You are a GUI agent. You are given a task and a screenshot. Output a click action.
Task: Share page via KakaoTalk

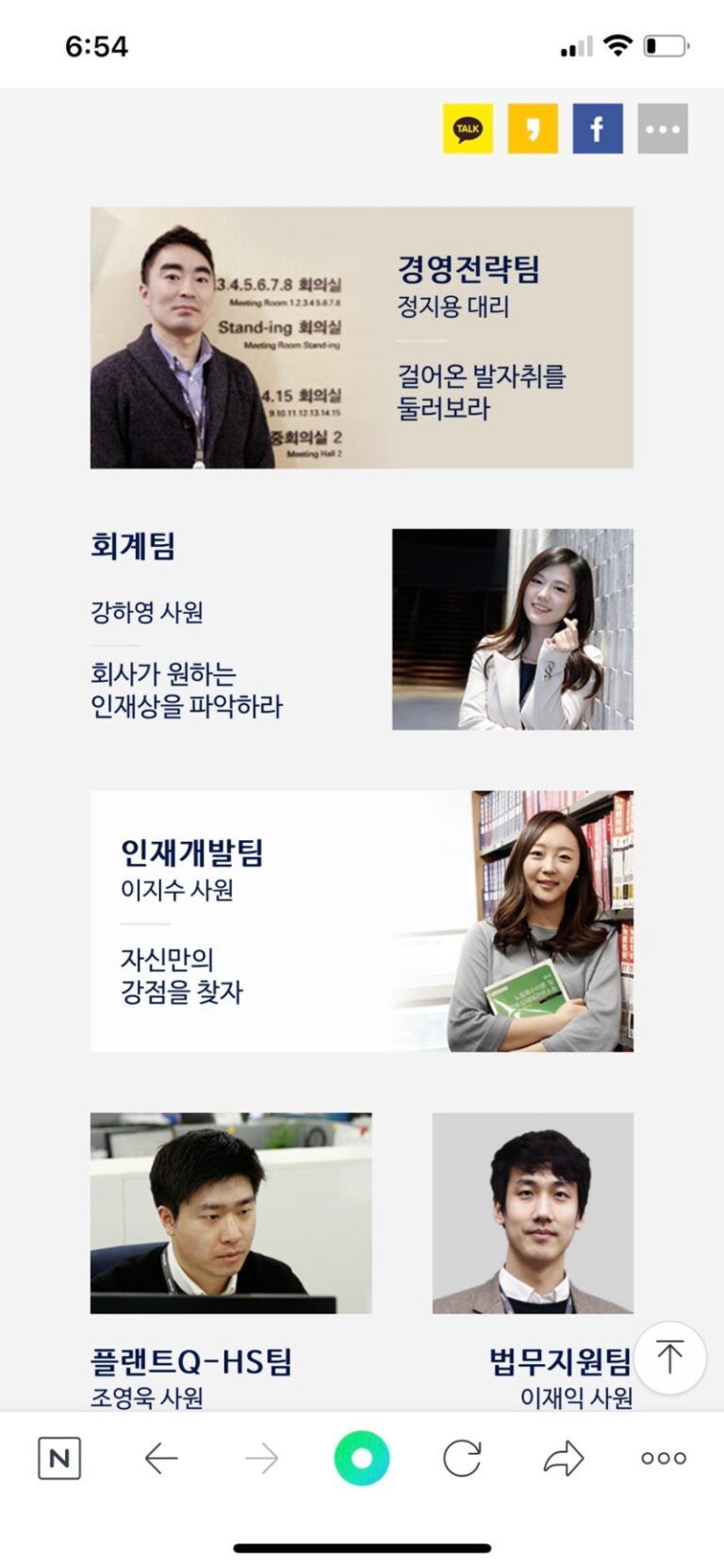(x=468, y=128)
